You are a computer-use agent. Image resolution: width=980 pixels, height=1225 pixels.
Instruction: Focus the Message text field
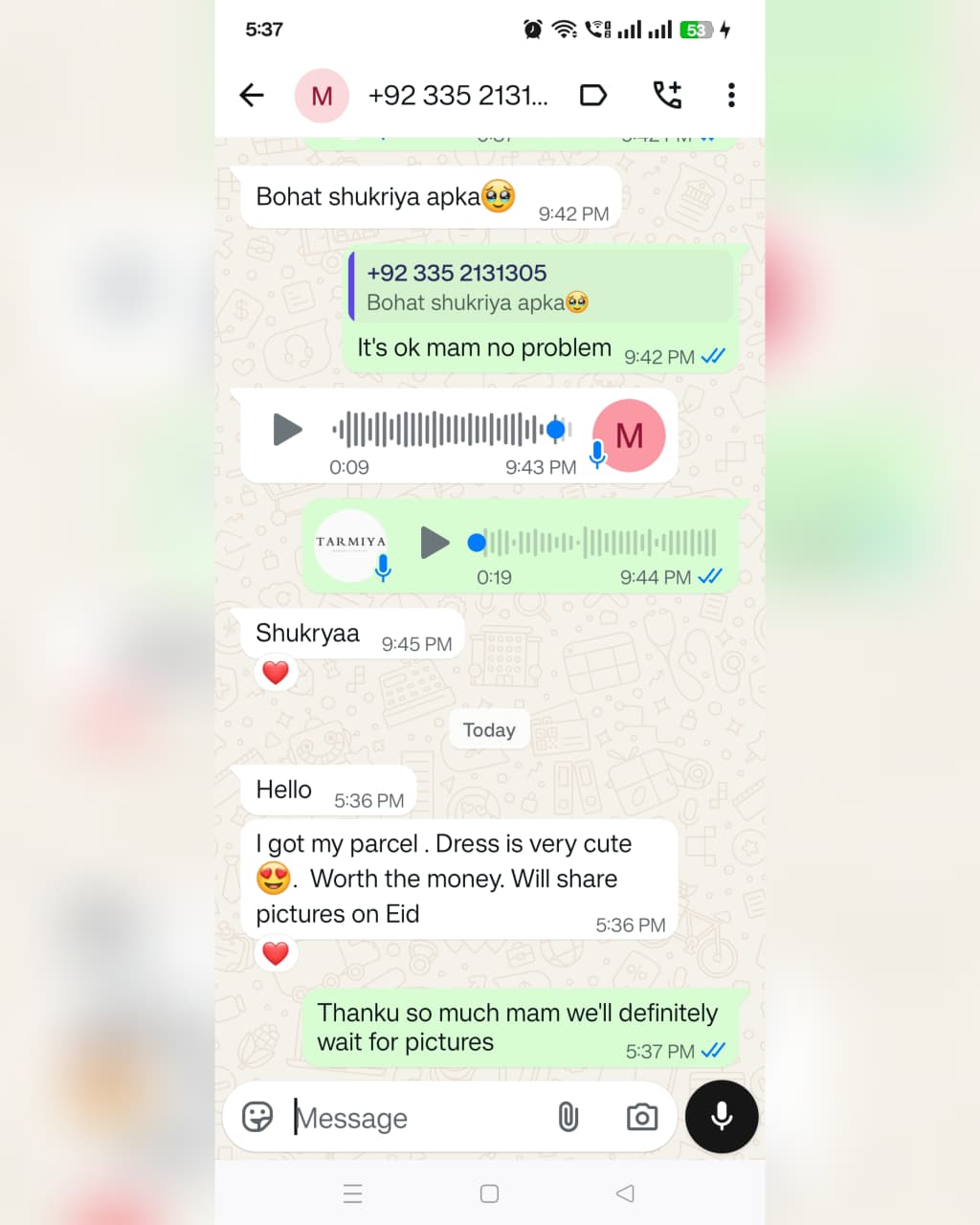412,1118
